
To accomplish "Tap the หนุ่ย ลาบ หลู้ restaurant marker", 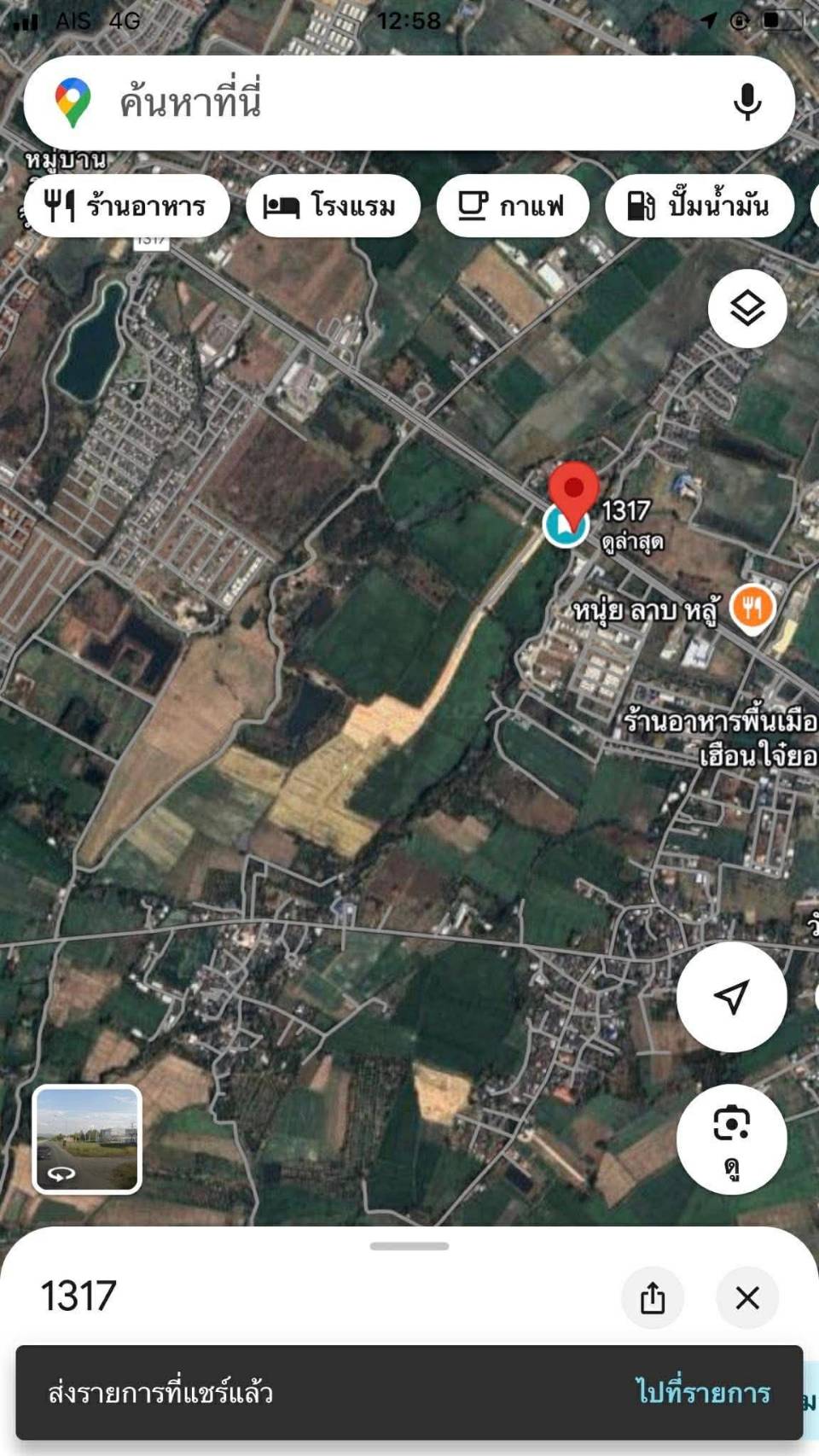I will tap(752, 609).
